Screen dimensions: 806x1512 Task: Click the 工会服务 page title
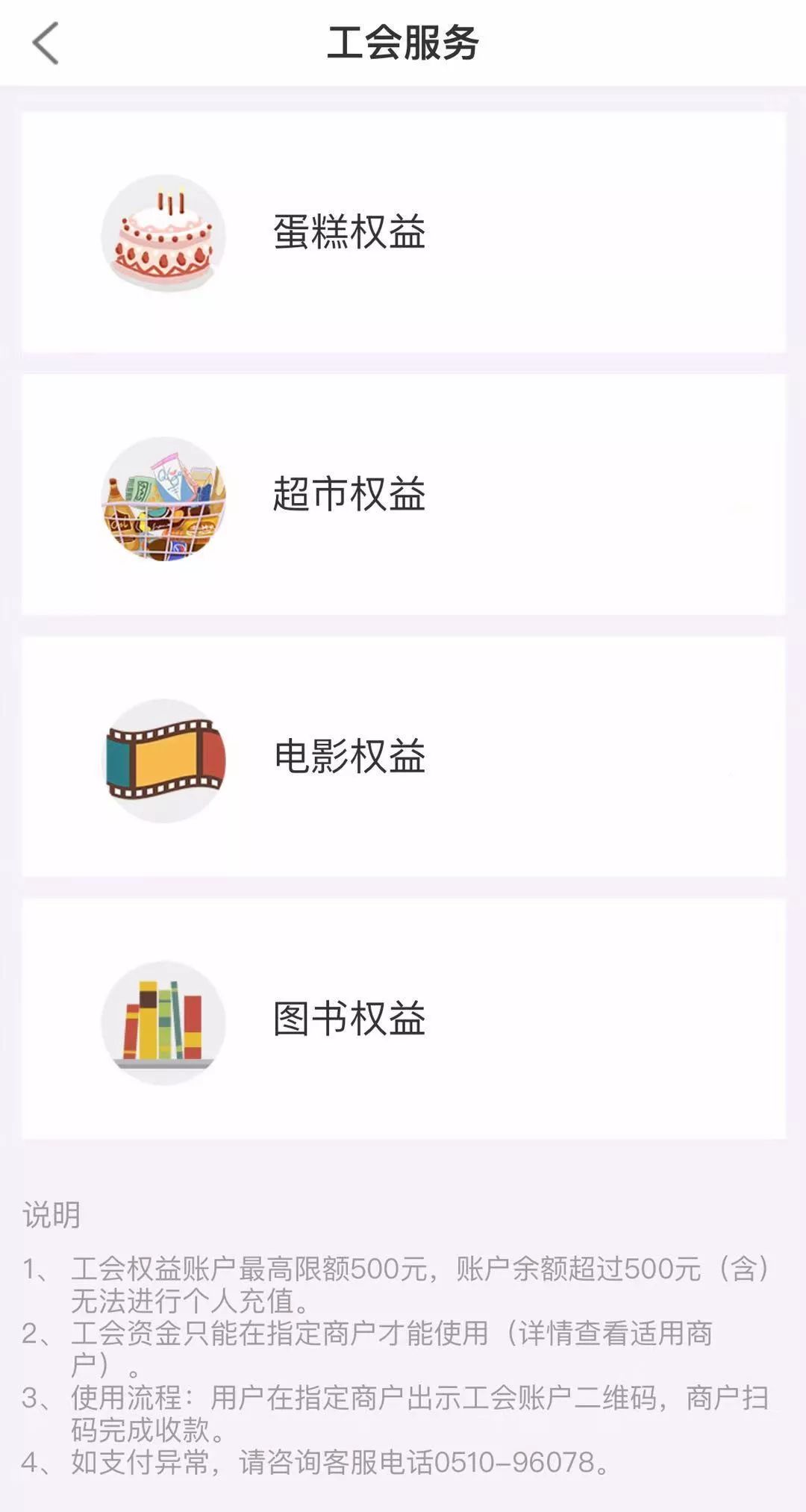403,43
